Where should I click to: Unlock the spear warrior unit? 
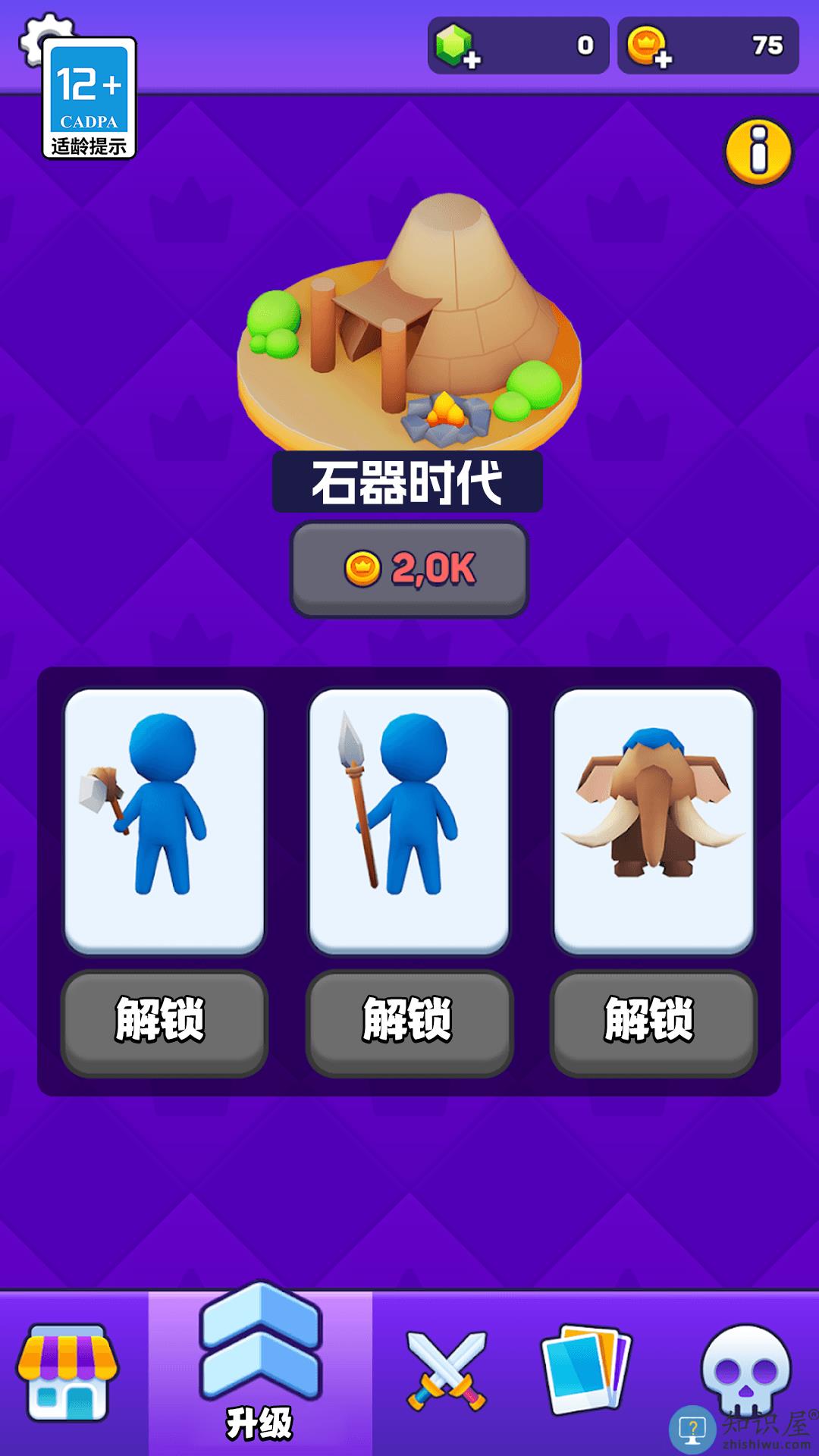pyautogui.click(x=409, y=1021)
